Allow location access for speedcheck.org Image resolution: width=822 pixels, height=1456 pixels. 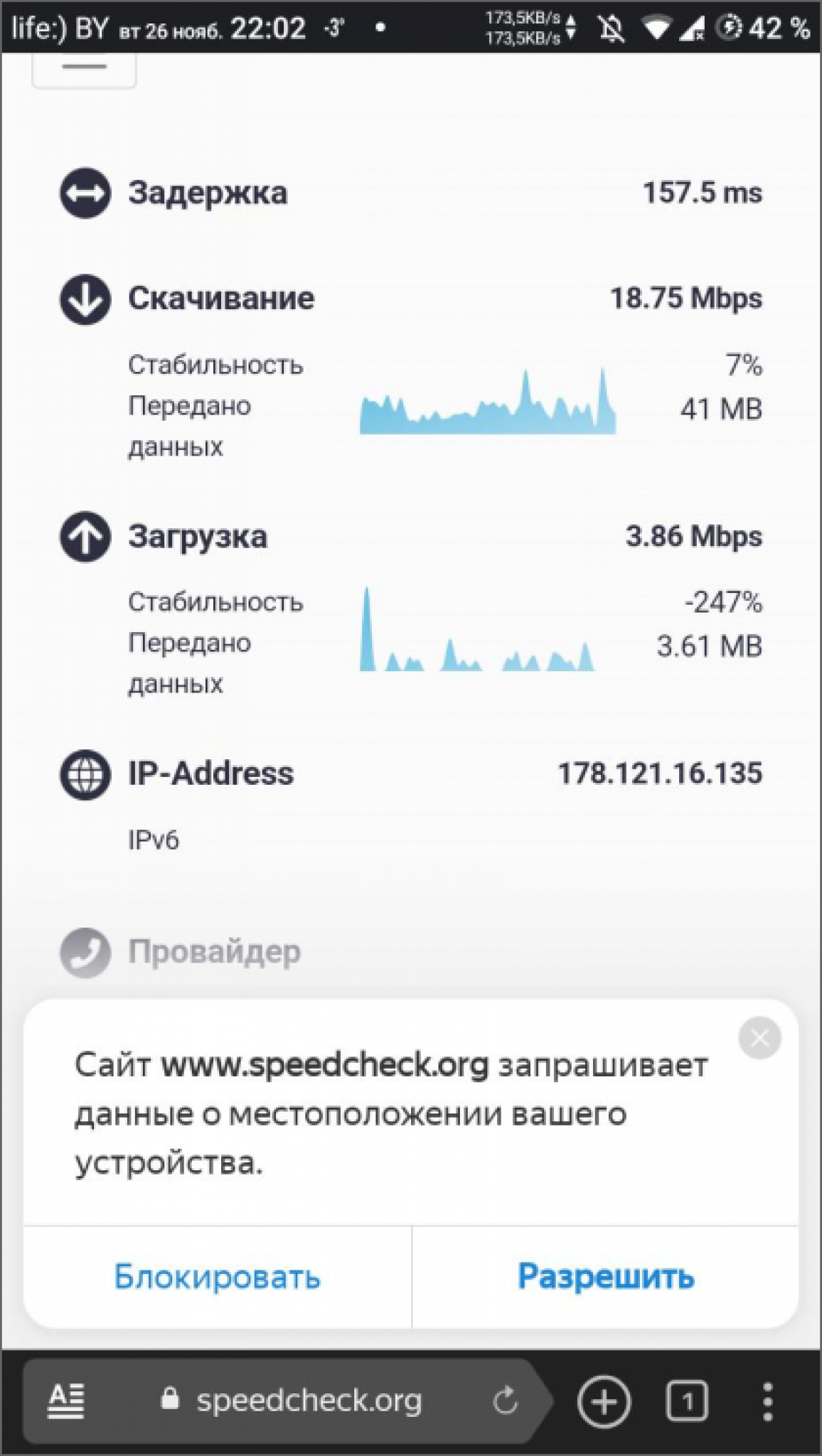point(605,1276)
